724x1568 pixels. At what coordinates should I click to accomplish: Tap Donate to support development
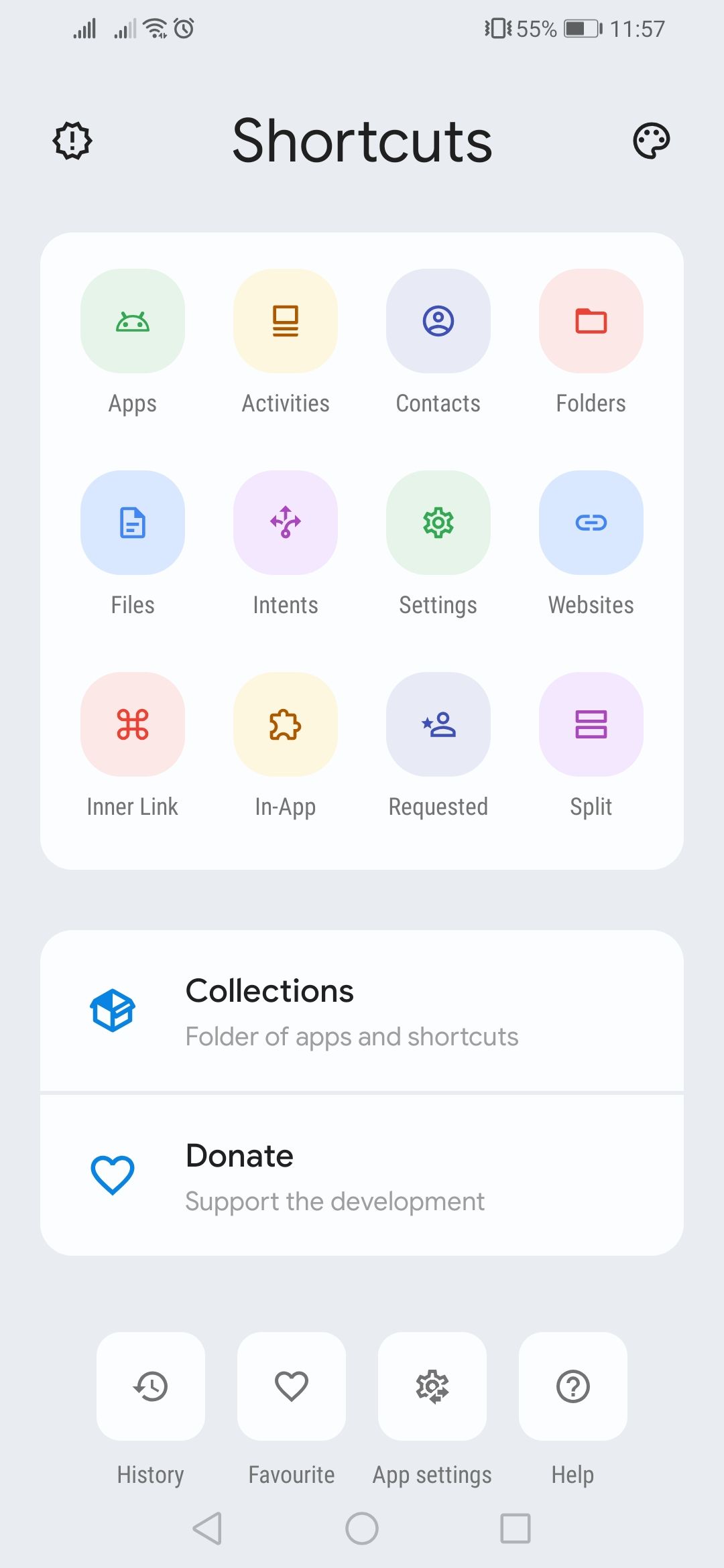pos(362,1175)
